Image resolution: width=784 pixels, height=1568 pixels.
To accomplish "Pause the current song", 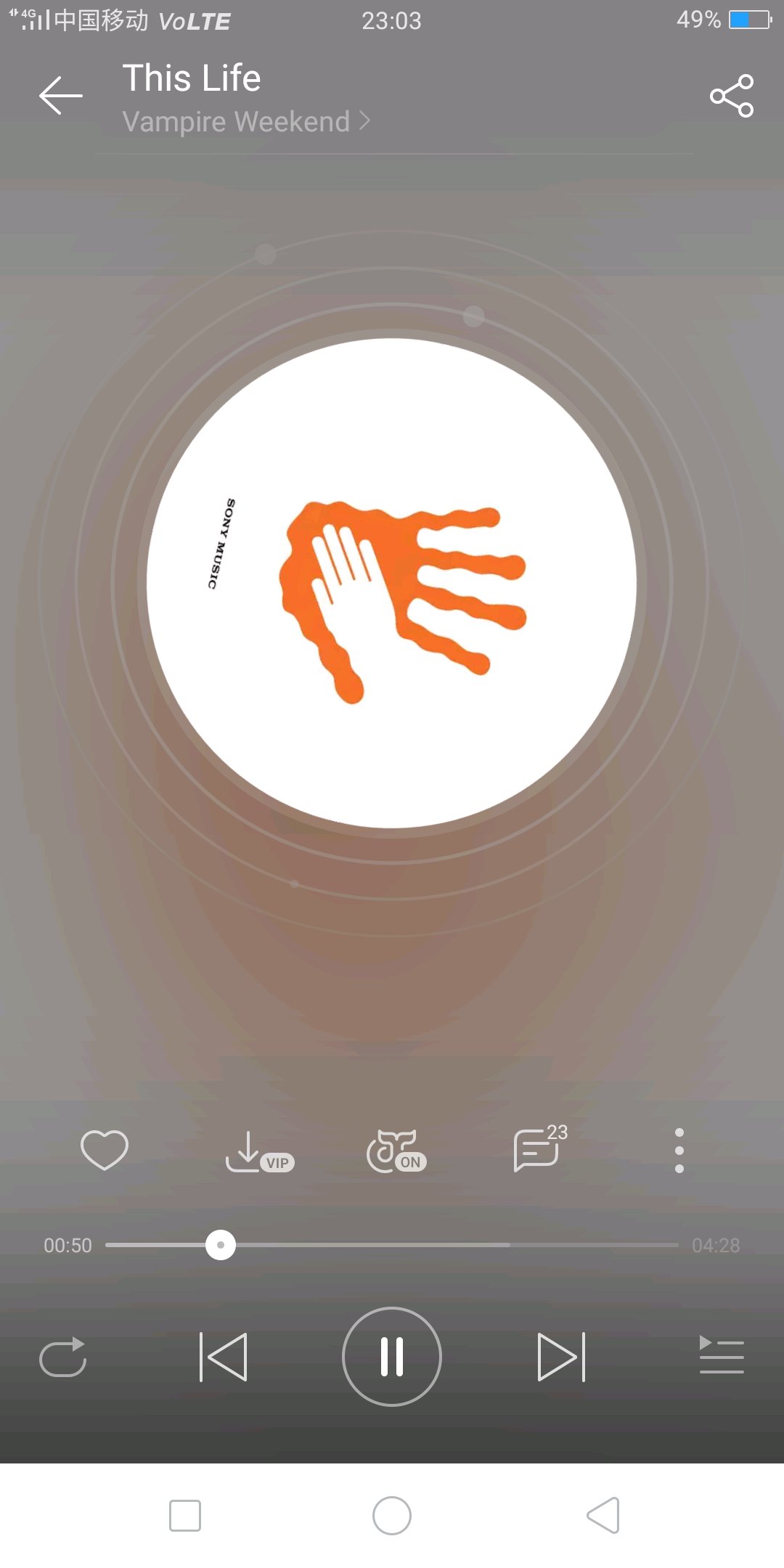I will click(392, 1357).
